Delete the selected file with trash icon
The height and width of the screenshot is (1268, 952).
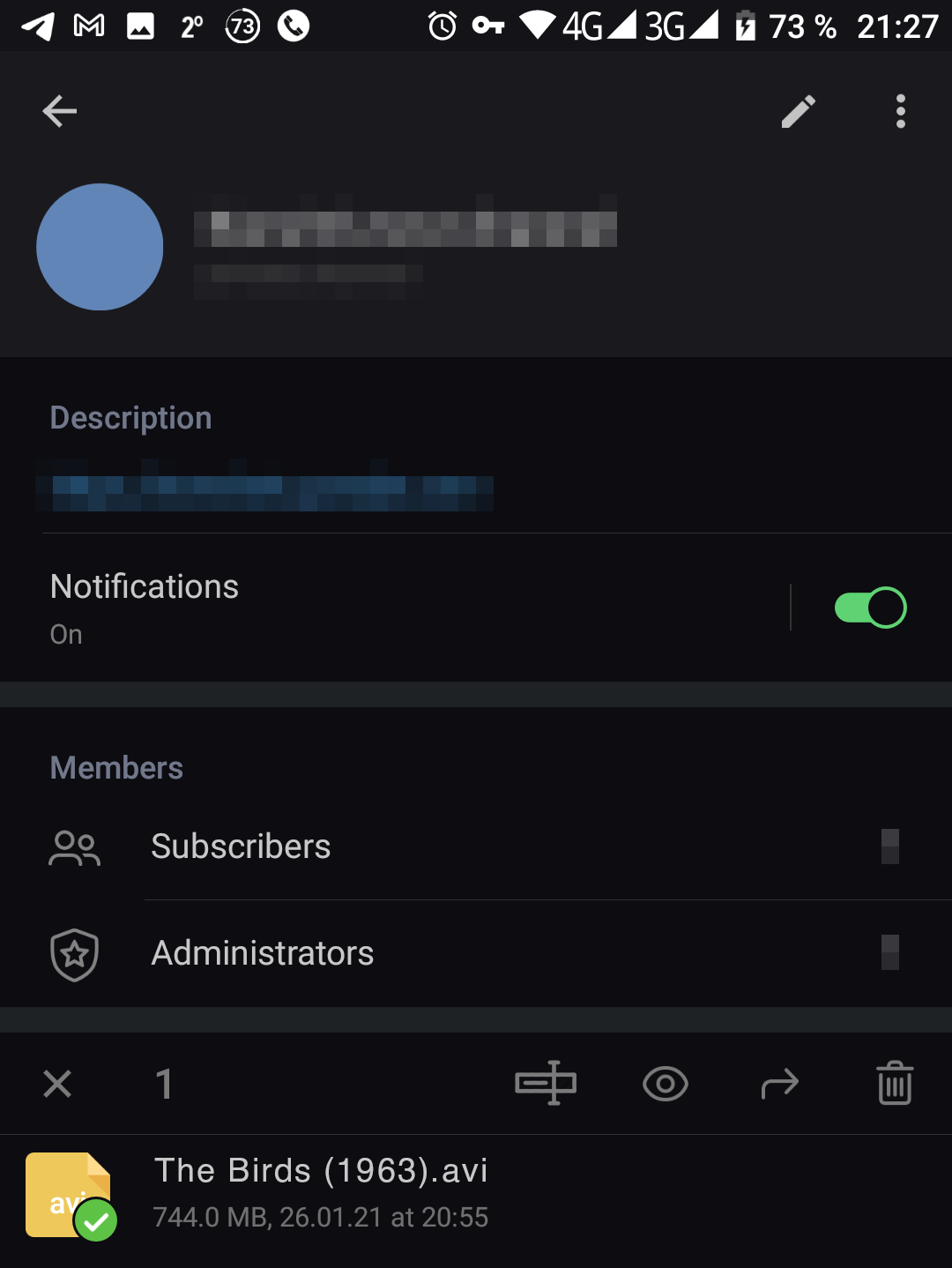pyautogui.click(x=895, y=1084)
